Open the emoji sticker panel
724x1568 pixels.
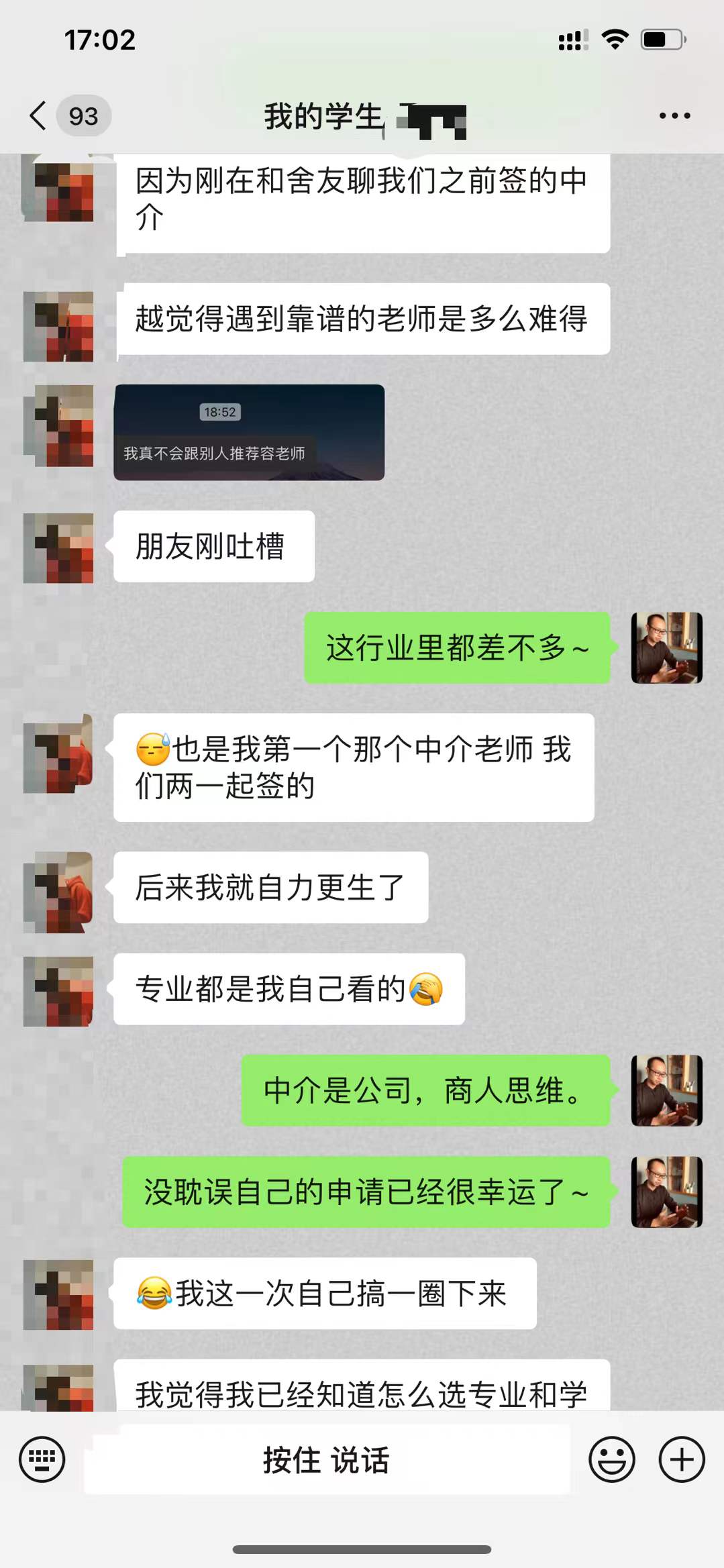(x=611, y=1459)
